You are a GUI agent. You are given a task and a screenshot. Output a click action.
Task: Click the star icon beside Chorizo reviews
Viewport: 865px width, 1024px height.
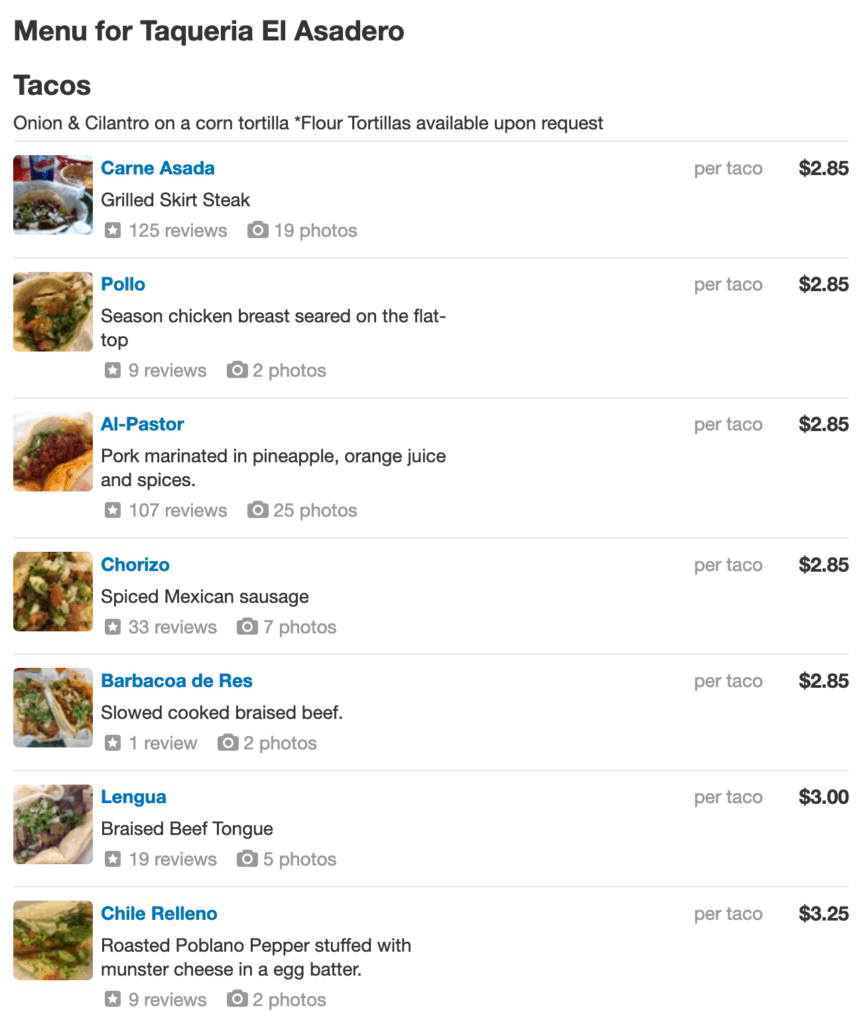click(111, 627)
